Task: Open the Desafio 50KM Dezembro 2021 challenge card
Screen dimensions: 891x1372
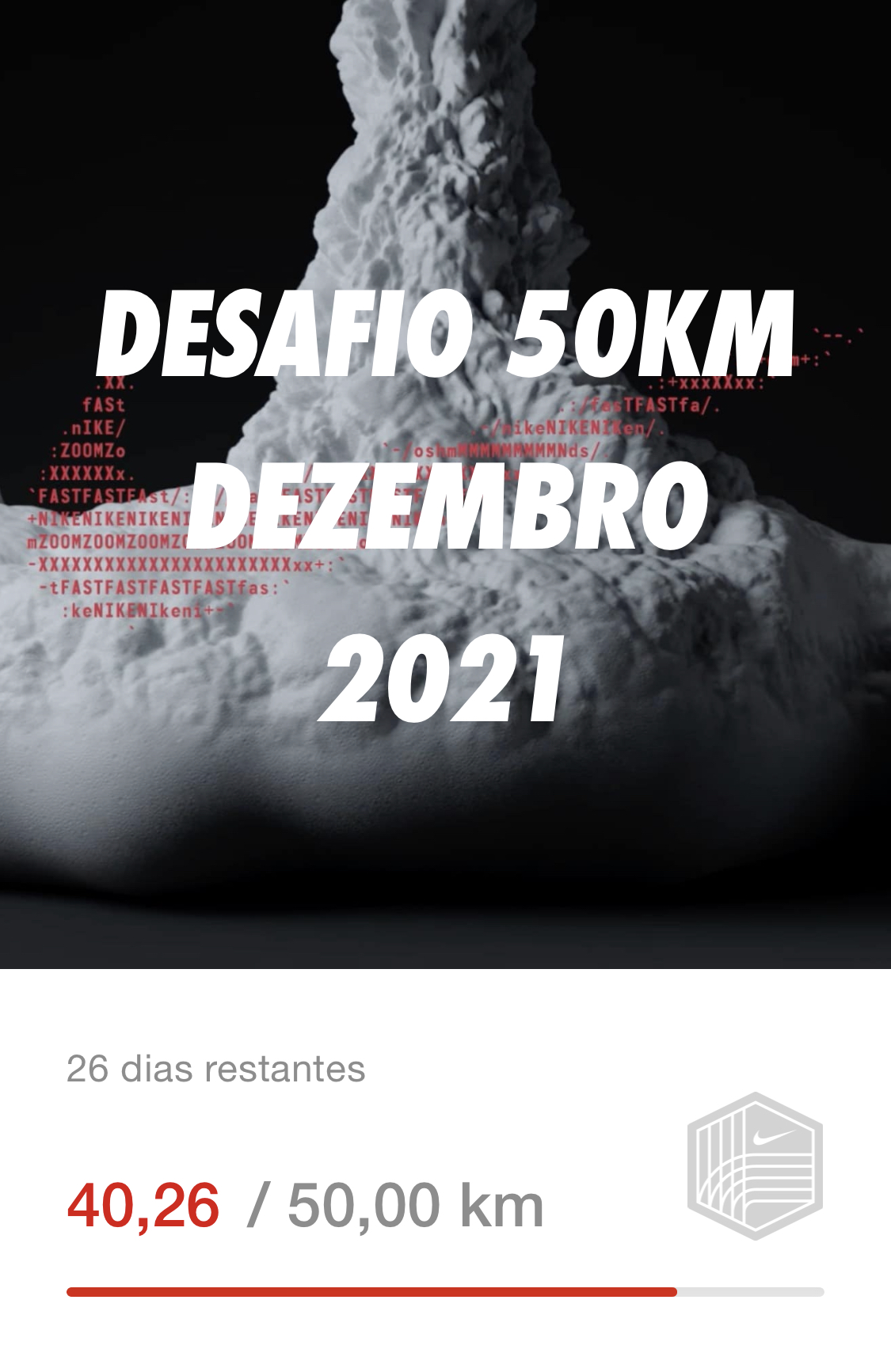Action: click(445, 507)
